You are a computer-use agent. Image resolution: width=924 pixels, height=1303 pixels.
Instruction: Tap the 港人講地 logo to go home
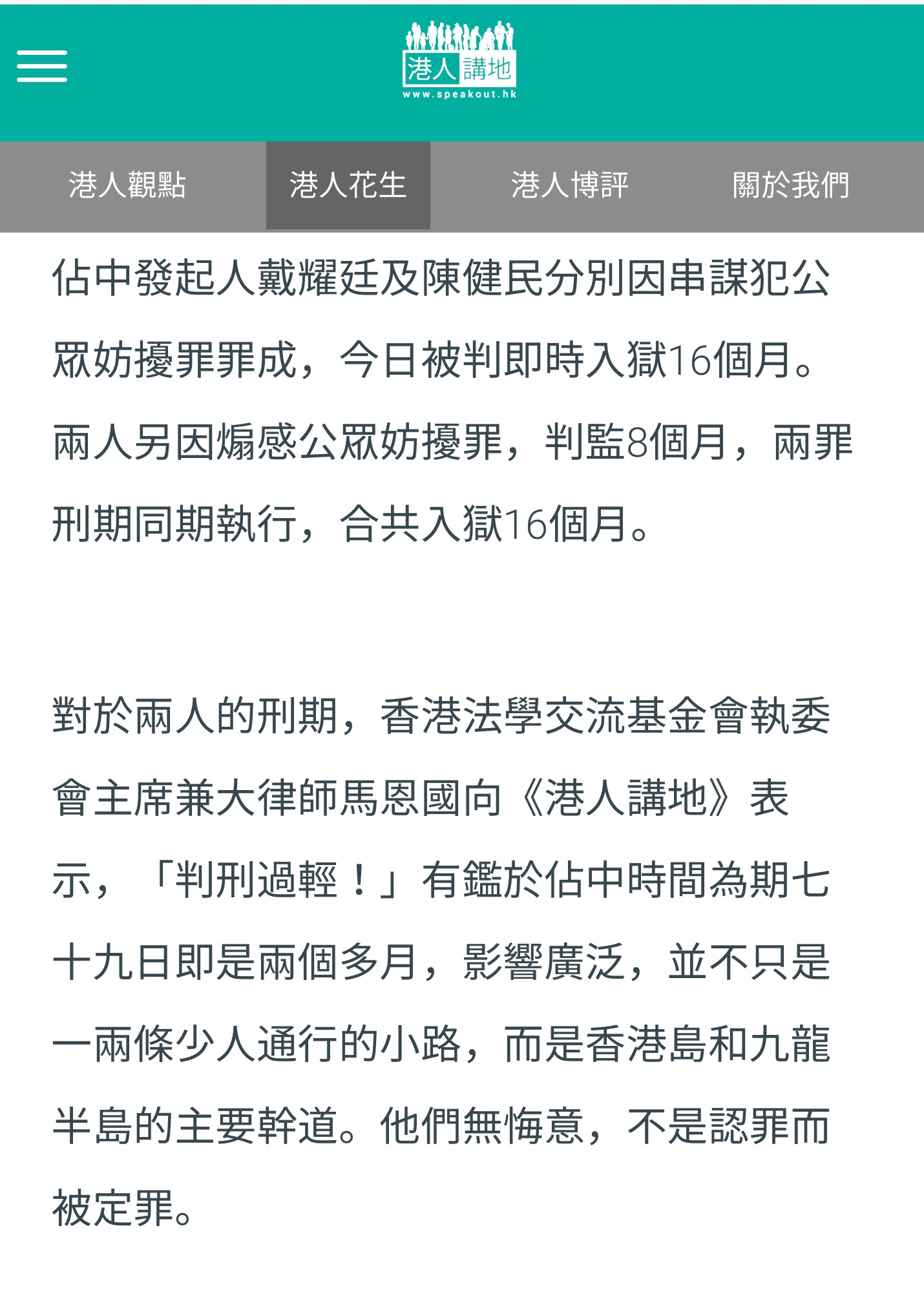point(459,60)
